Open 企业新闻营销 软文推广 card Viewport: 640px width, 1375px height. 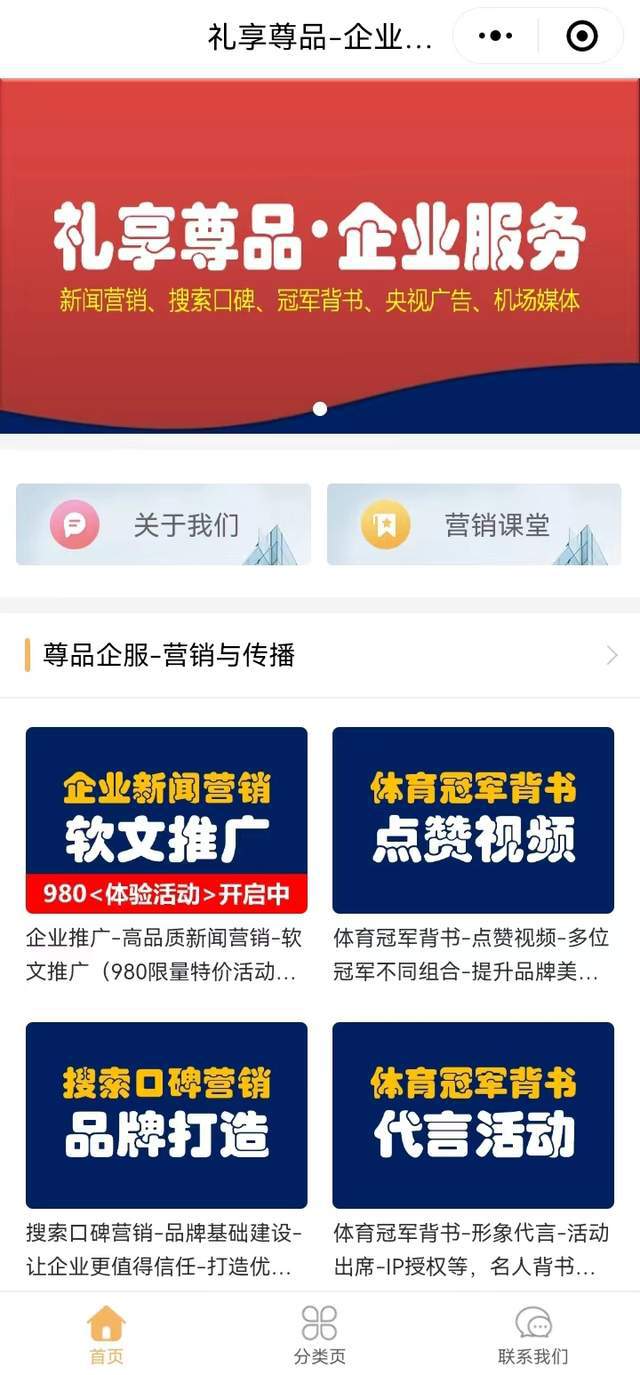coord(166,820)
